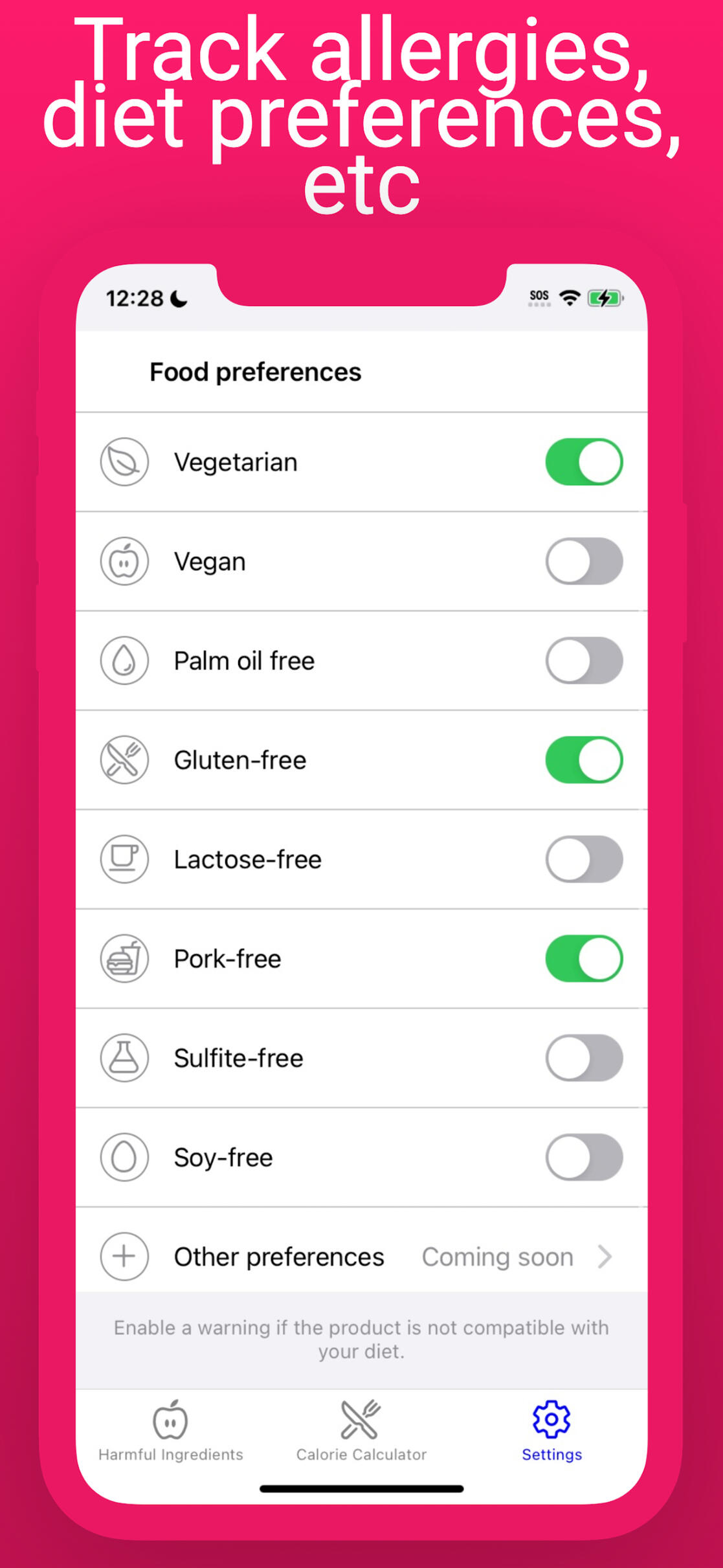
Task: Tap the Food preferences heading
Action: click(255, 372)
